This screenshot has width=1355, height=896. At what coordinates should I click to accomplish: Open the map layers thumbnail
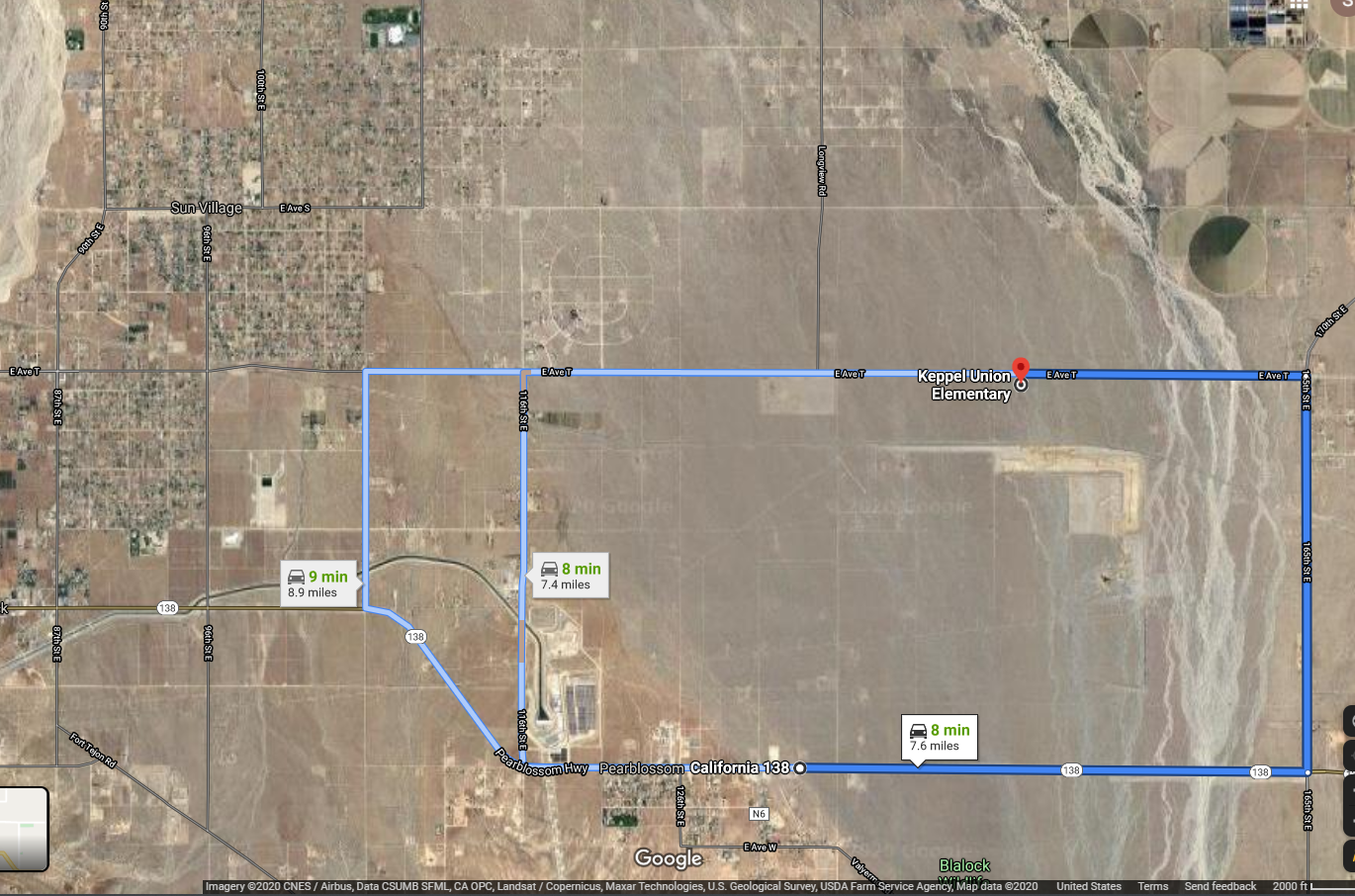click(x=24, y=829)
